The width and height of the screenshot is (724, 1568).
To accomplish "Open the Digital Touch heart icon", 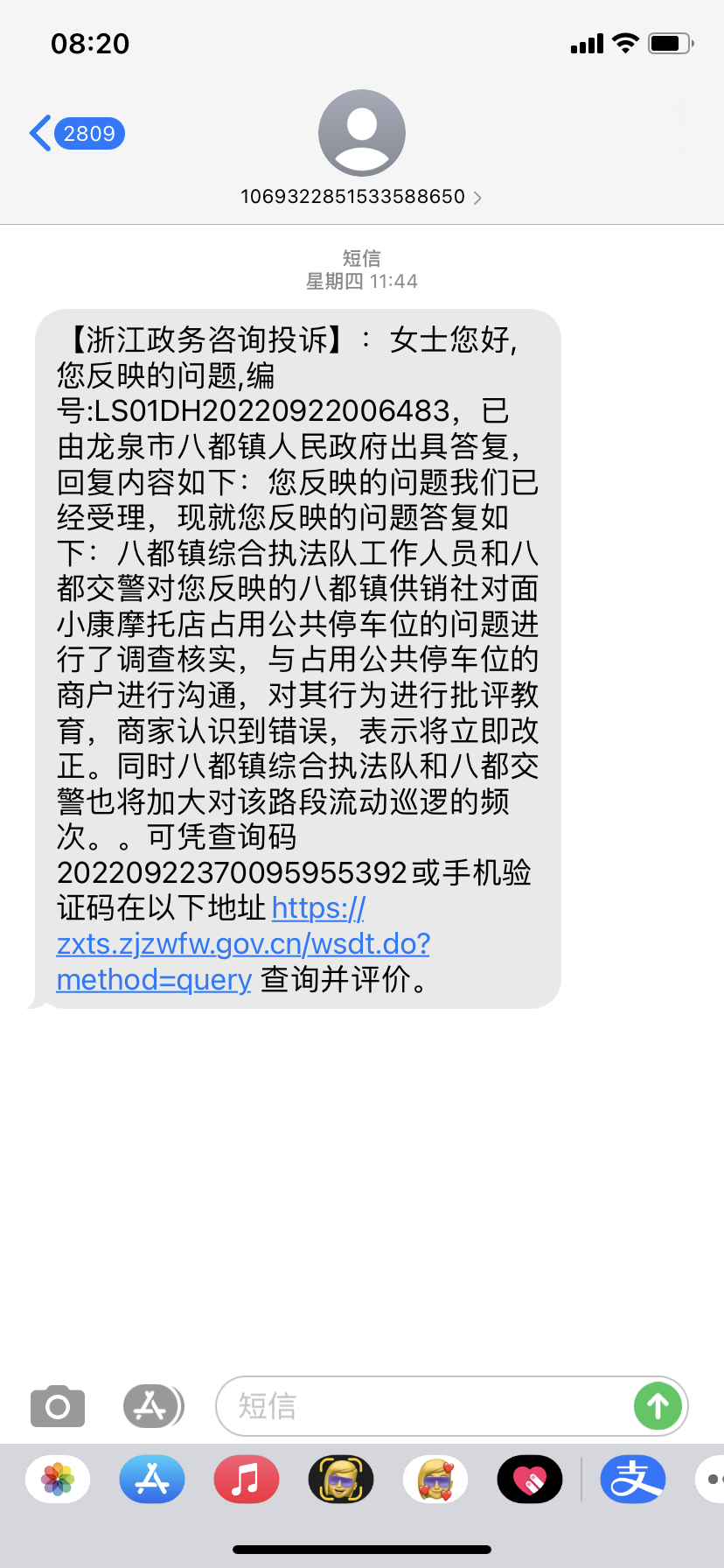I will point(530,1480).
